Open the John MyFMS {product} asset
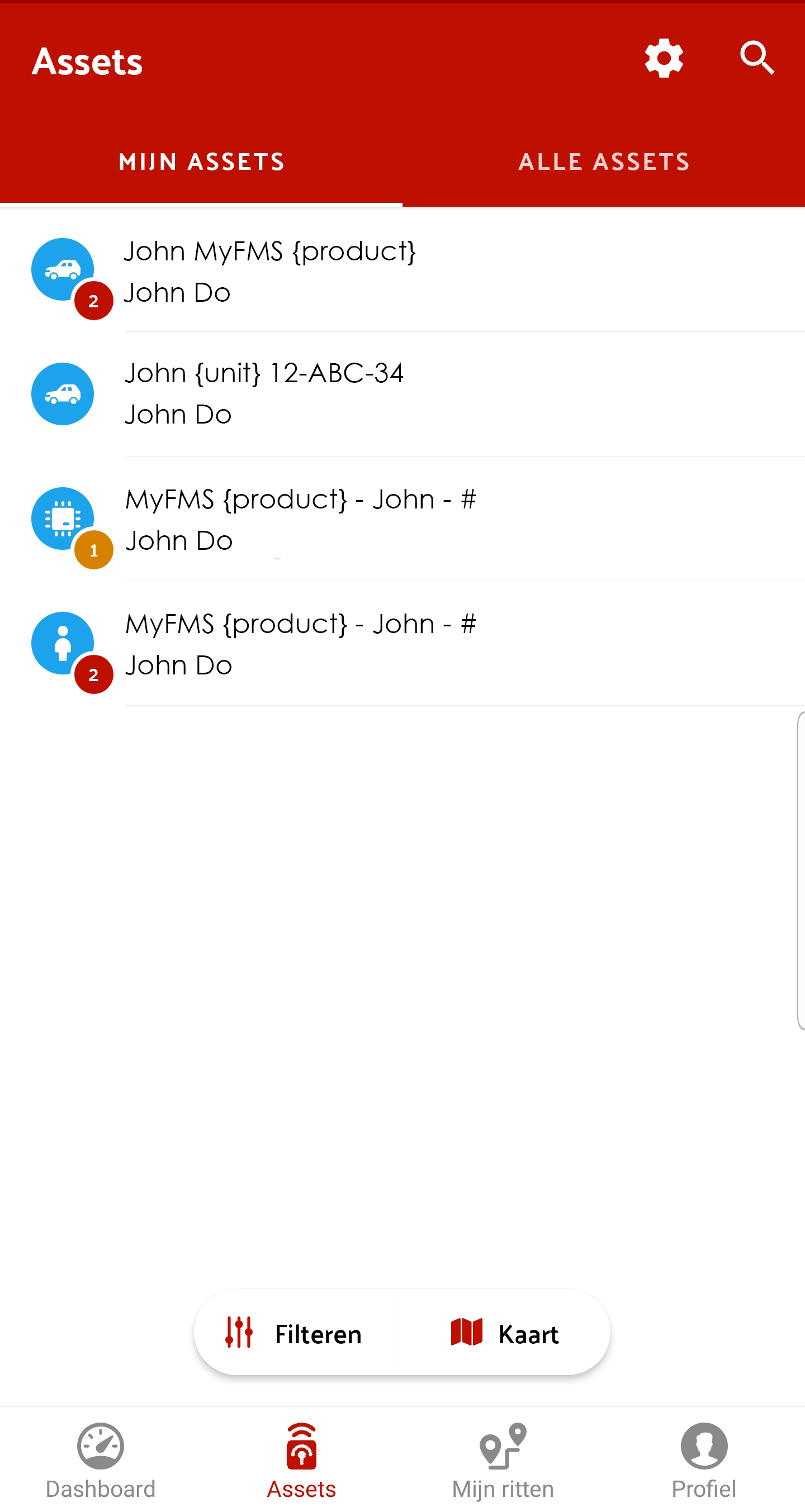Viewport: 805px width, 1512px height. click(403, 270)
